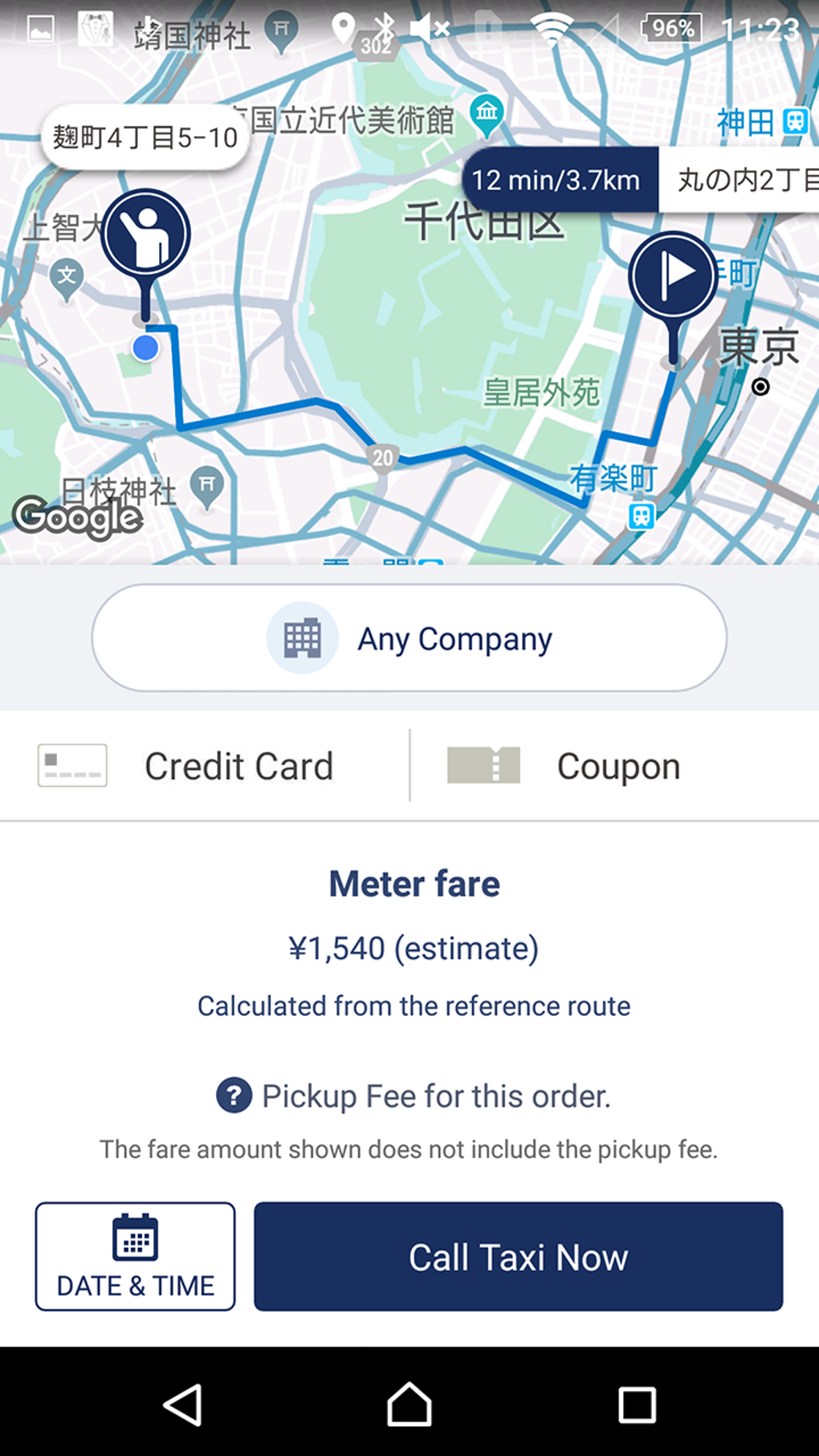Screen dimensions: 819x1456
Task: Choose Credit Card payment method
Action: [205, 766]
